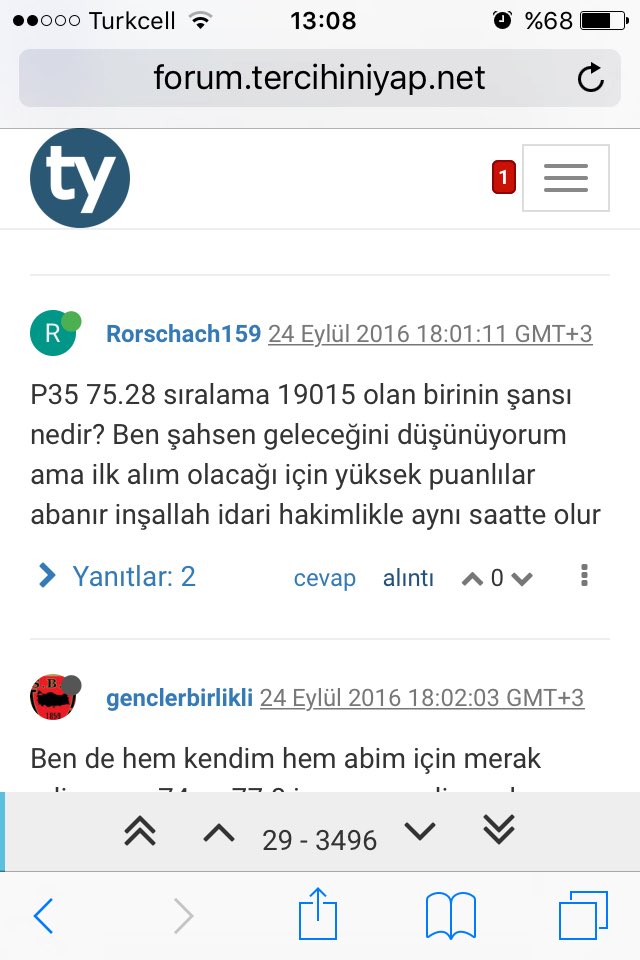Image resolution: width=640 pixels, height=960 pixels.
Task: Jump to the last post
Action: coord(498,830)
